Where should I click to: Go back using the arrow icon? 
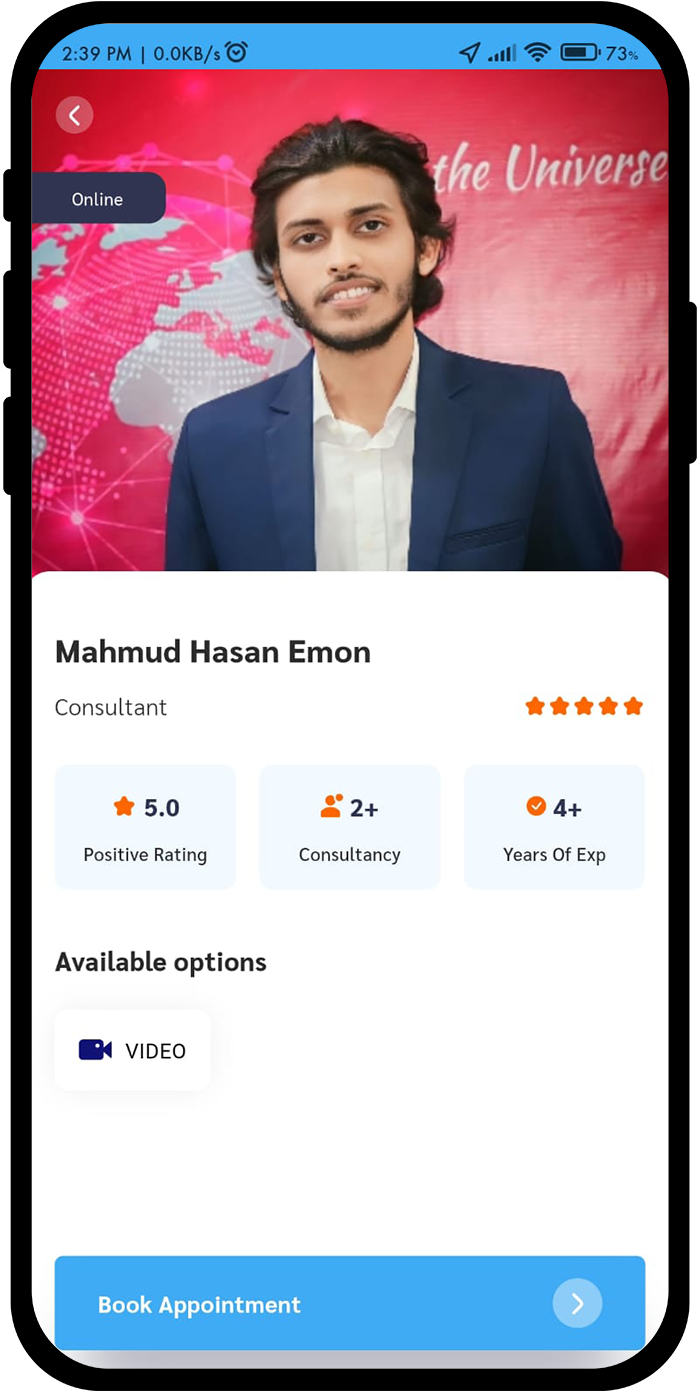tap(74, 115)
